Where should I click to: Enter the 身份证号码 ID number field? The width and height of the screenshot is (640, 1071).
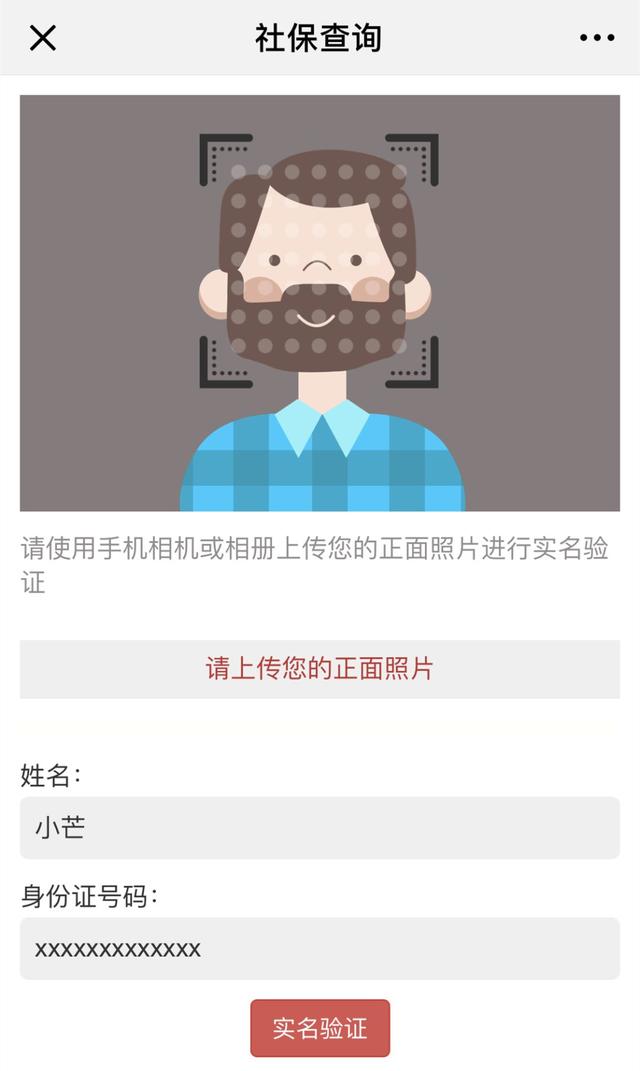[320, 949]
